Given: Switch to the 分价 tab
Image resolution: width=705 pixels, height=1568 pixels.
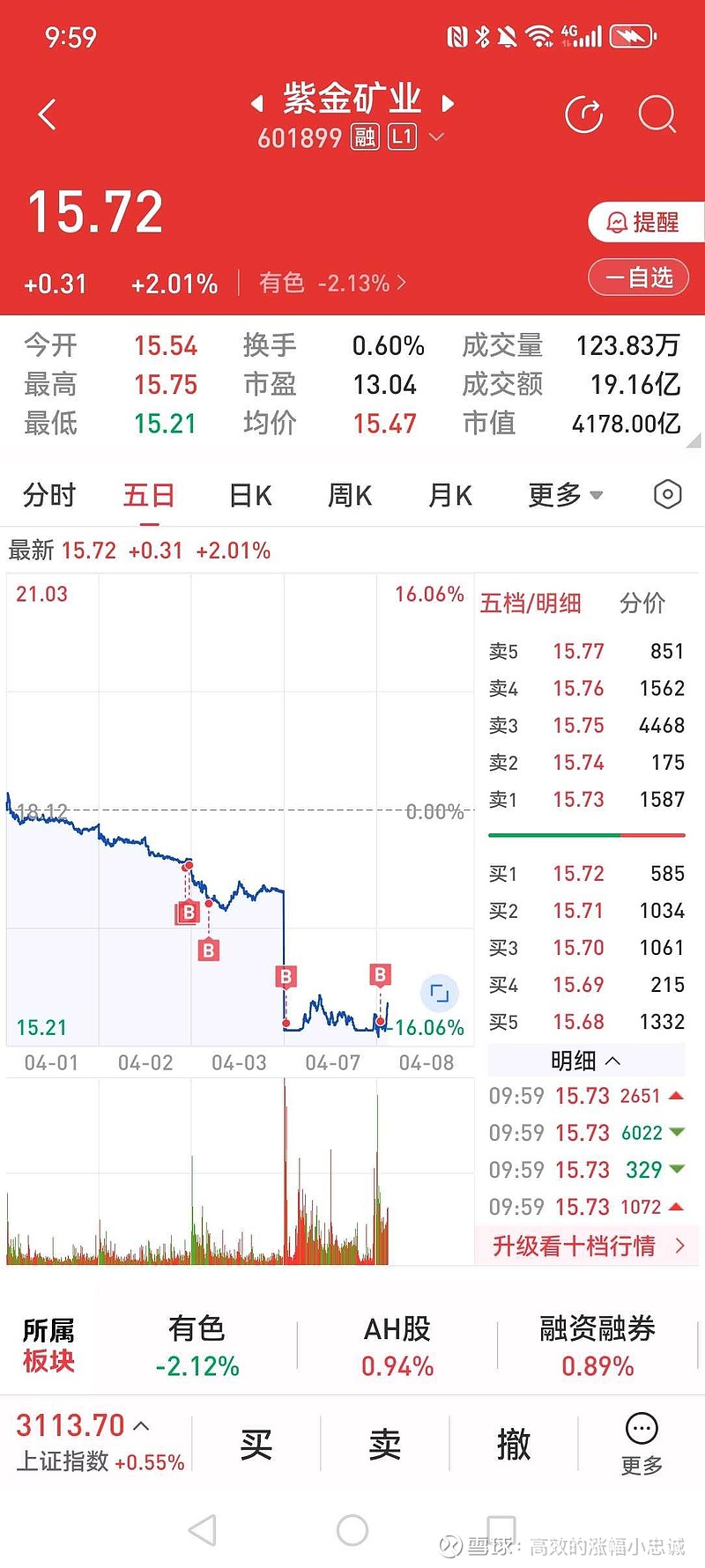Looking at the screenshot, I should point(642,603).
